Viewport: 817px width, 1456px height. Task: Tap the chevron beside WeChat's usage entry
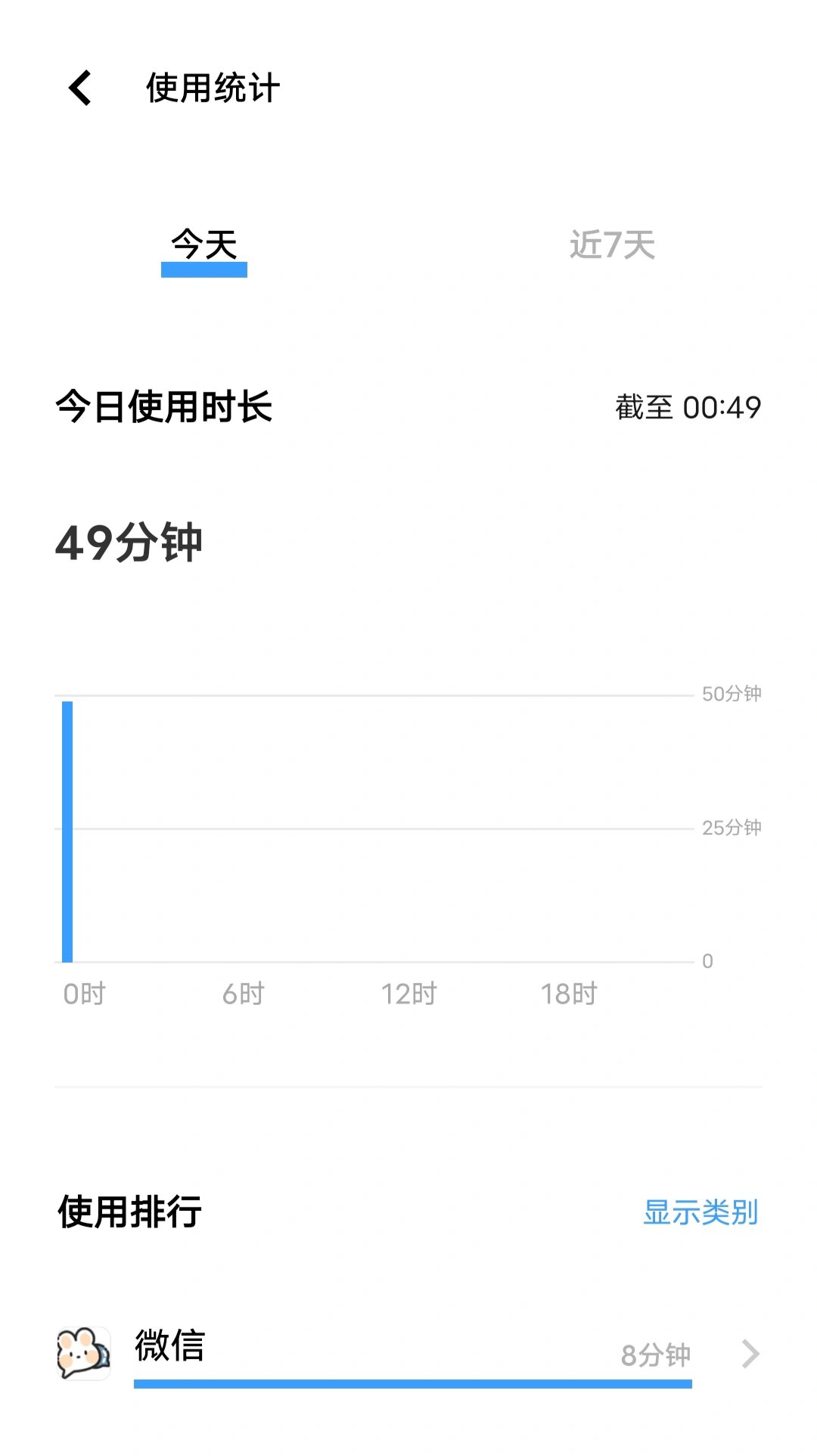[x=750, y=1352]
